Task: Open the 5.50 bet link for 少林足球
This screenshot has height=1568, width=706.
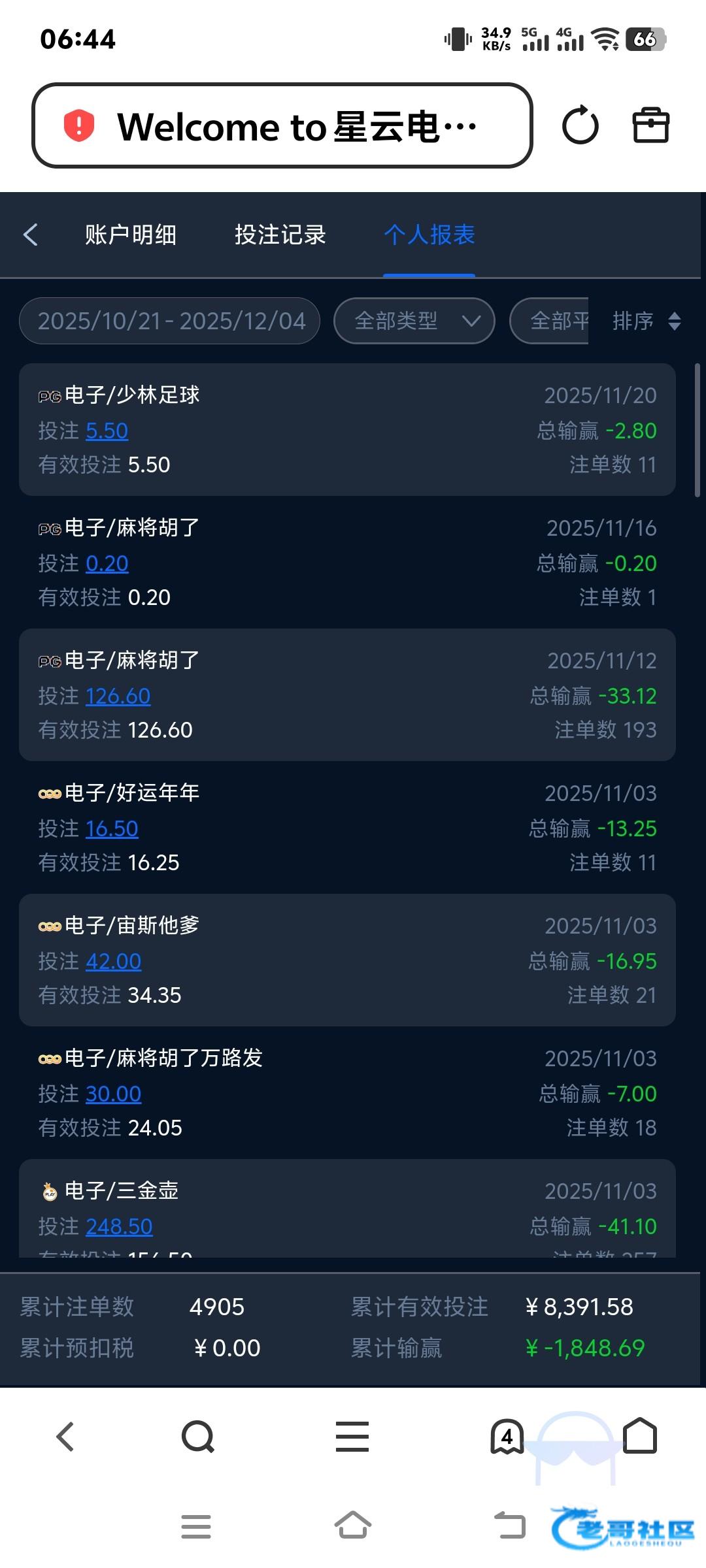Action: click(107, 431)
